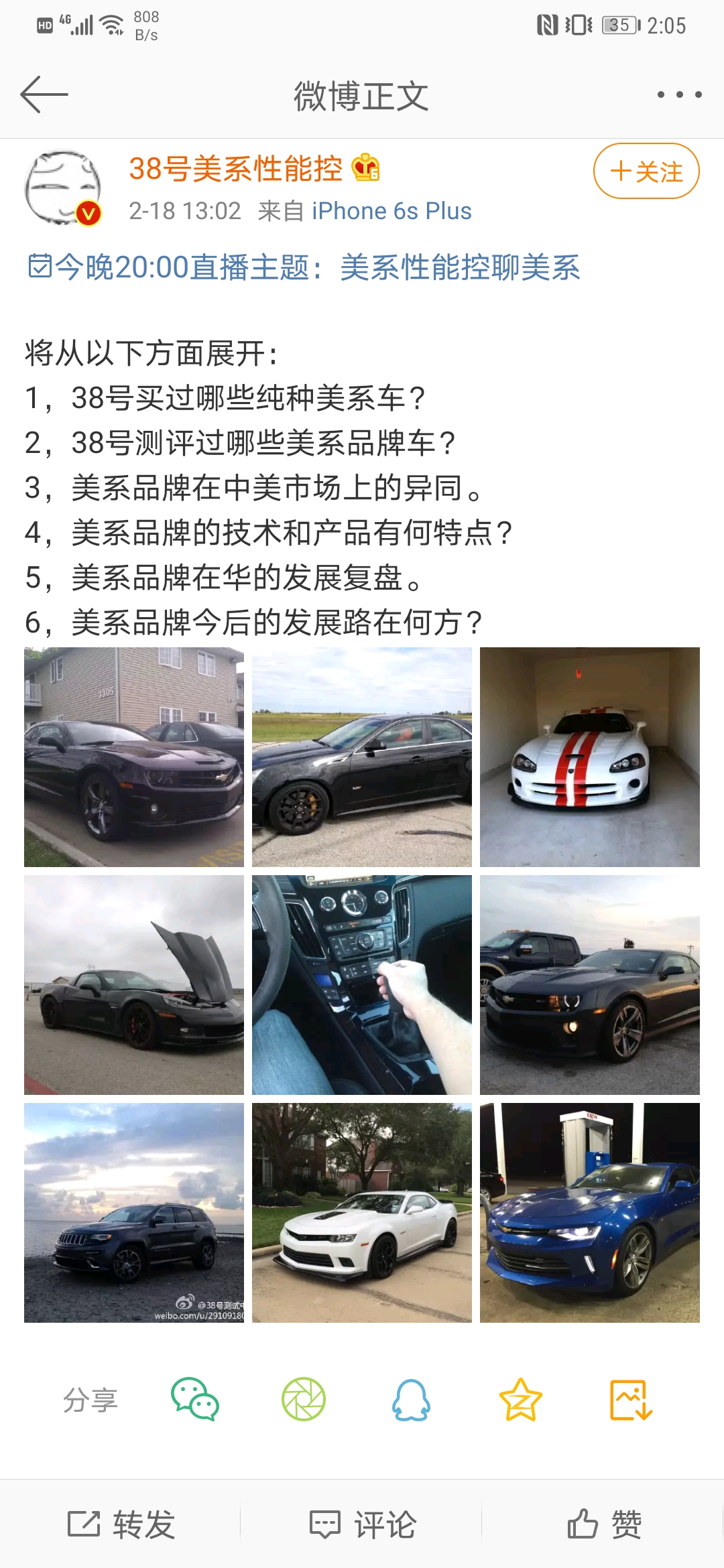View the white Viper with red stripes photo
Screen dimensions: 724x1568
pos(590,757)
